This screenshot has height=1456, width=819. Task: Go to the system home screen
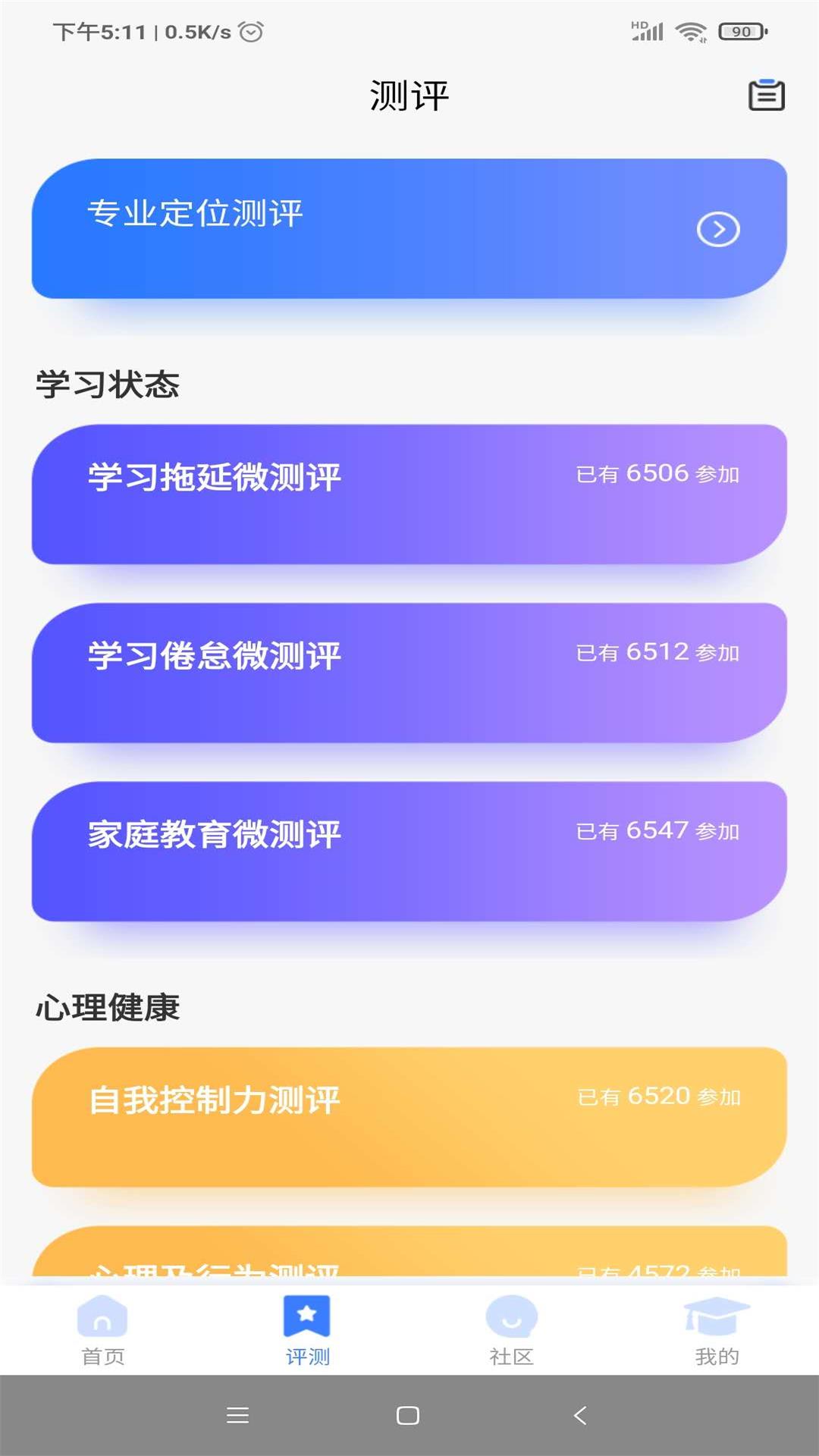(408, 1415)
